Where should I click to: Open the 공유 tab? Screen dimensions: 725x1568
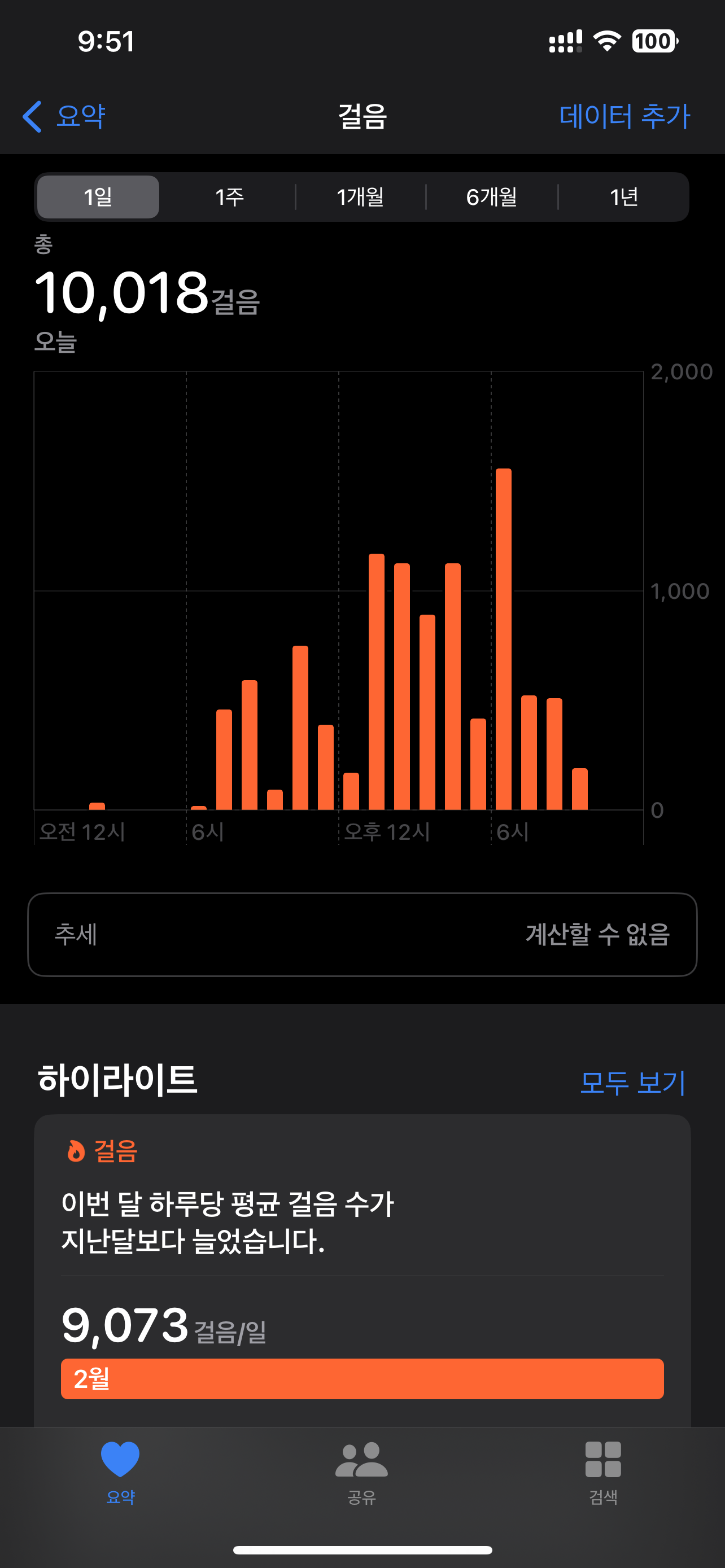click(361, 1469)
